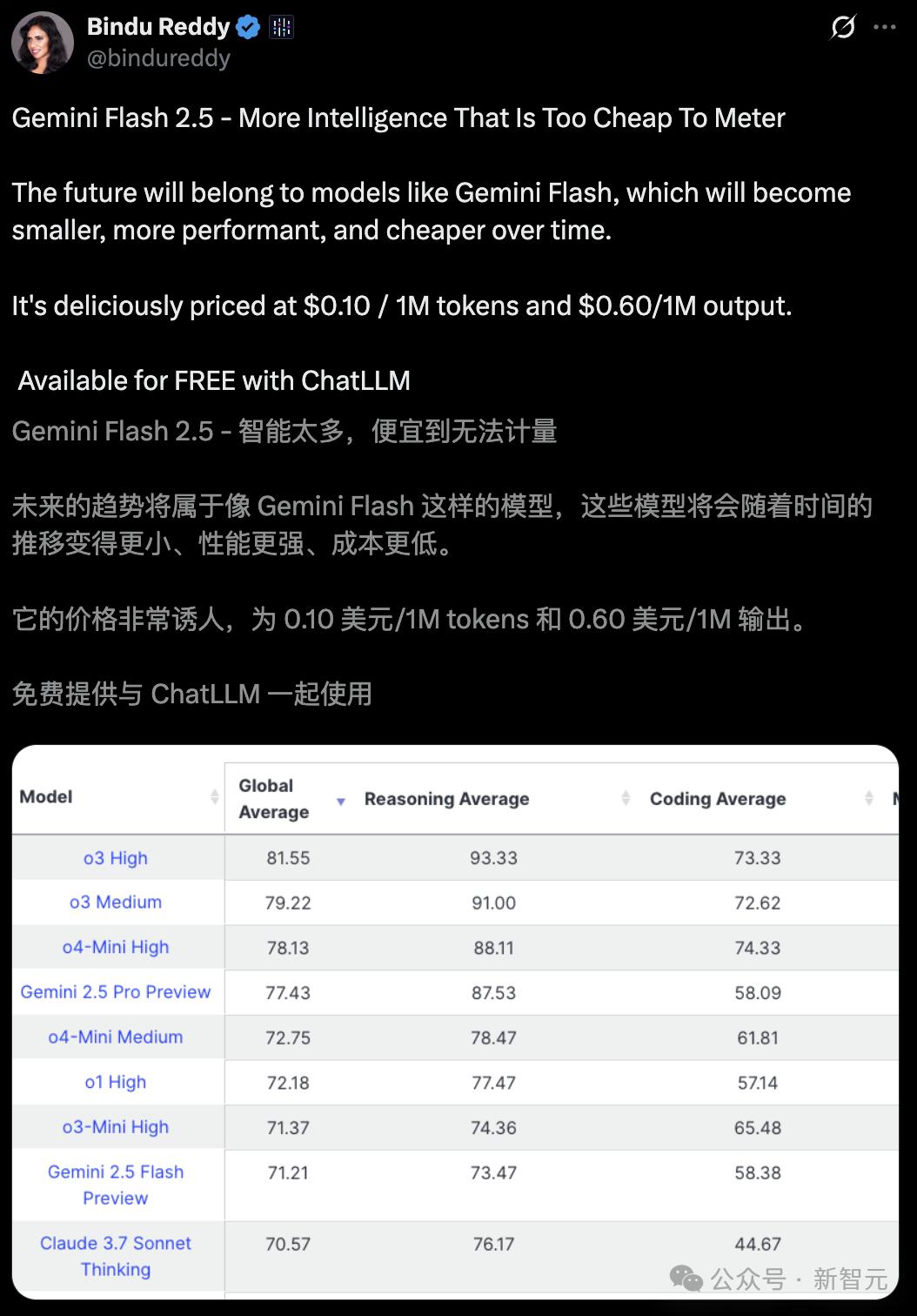Open Bindu Reddy's profile avatar
The width and height of the screenshot is (917, 1316).
click(x=42, y=41)
